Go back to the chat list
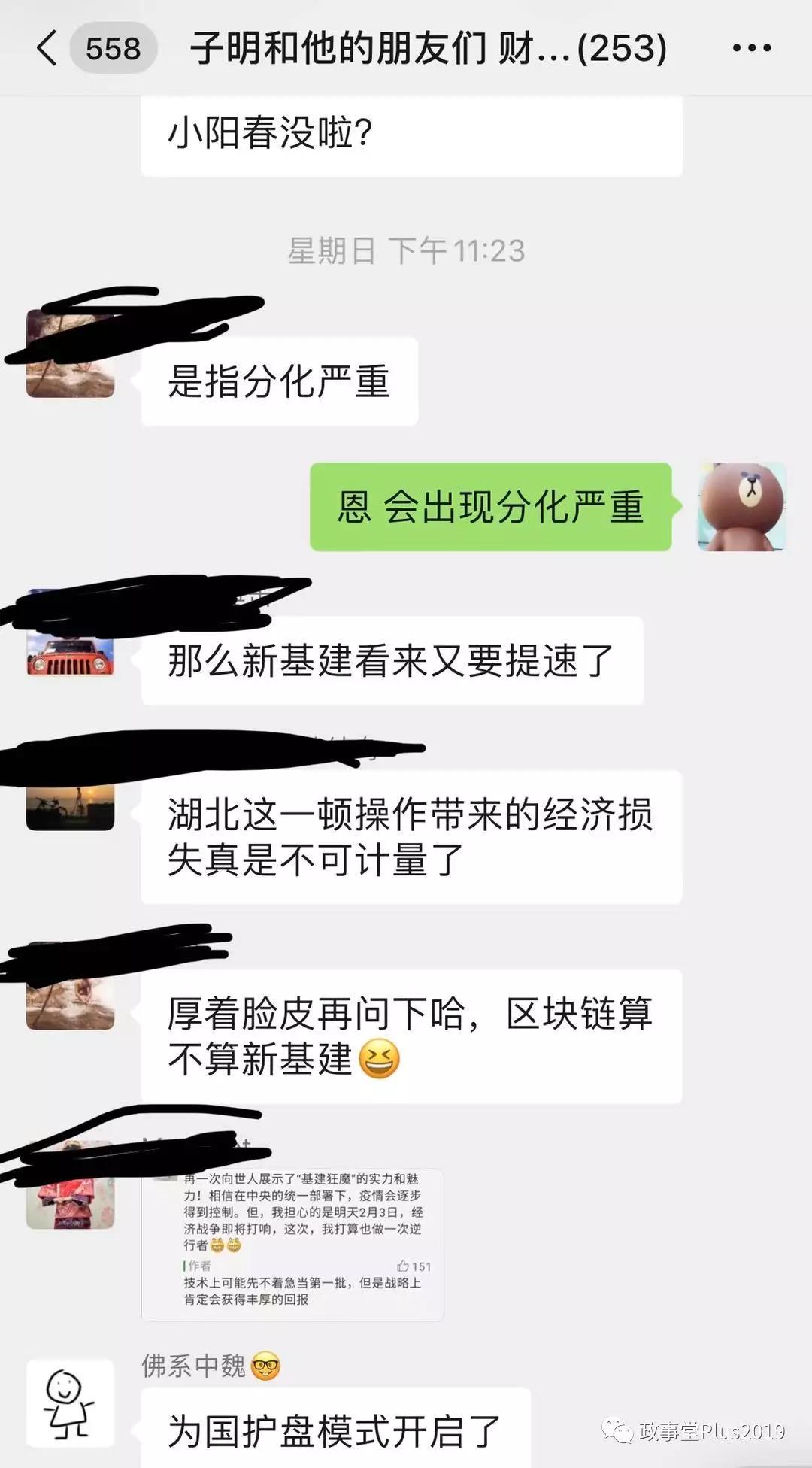812x1468 pixels. (47, 48)
